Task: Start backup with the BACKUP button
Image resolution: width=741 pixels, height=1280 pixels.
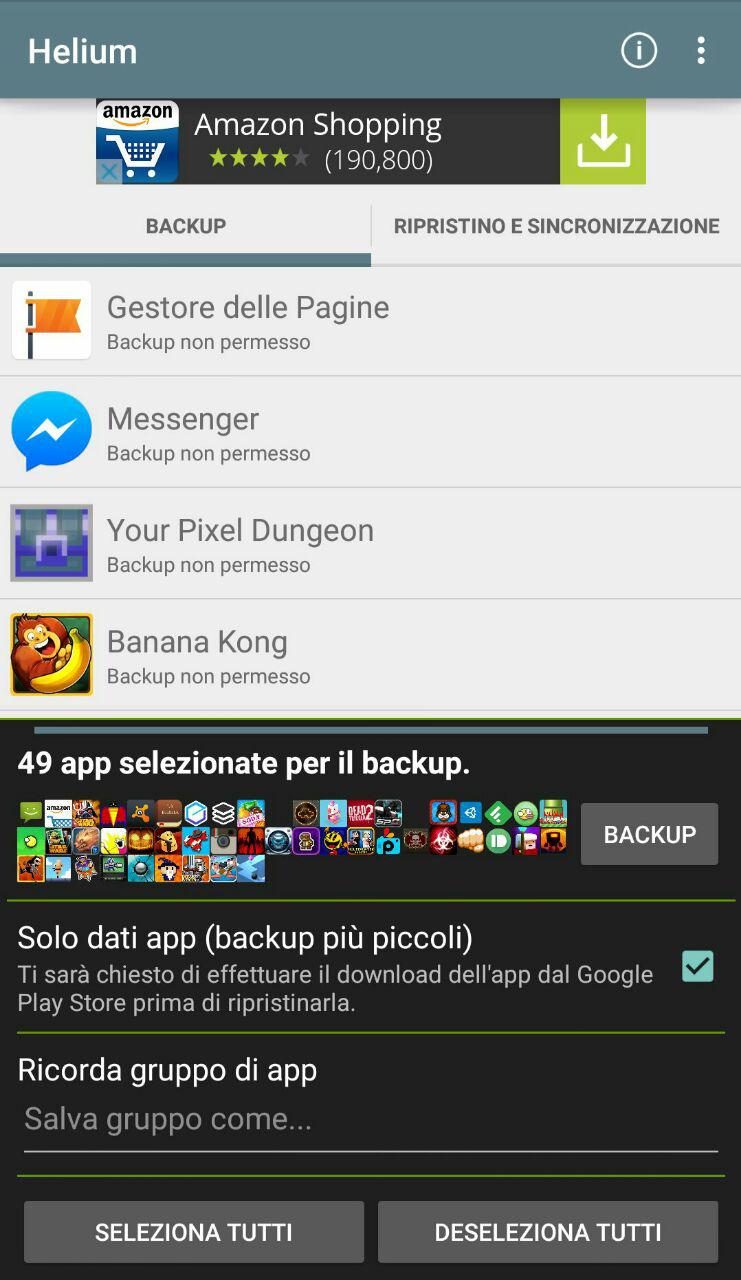Action: pyautogui.click(x=649, y=834)
